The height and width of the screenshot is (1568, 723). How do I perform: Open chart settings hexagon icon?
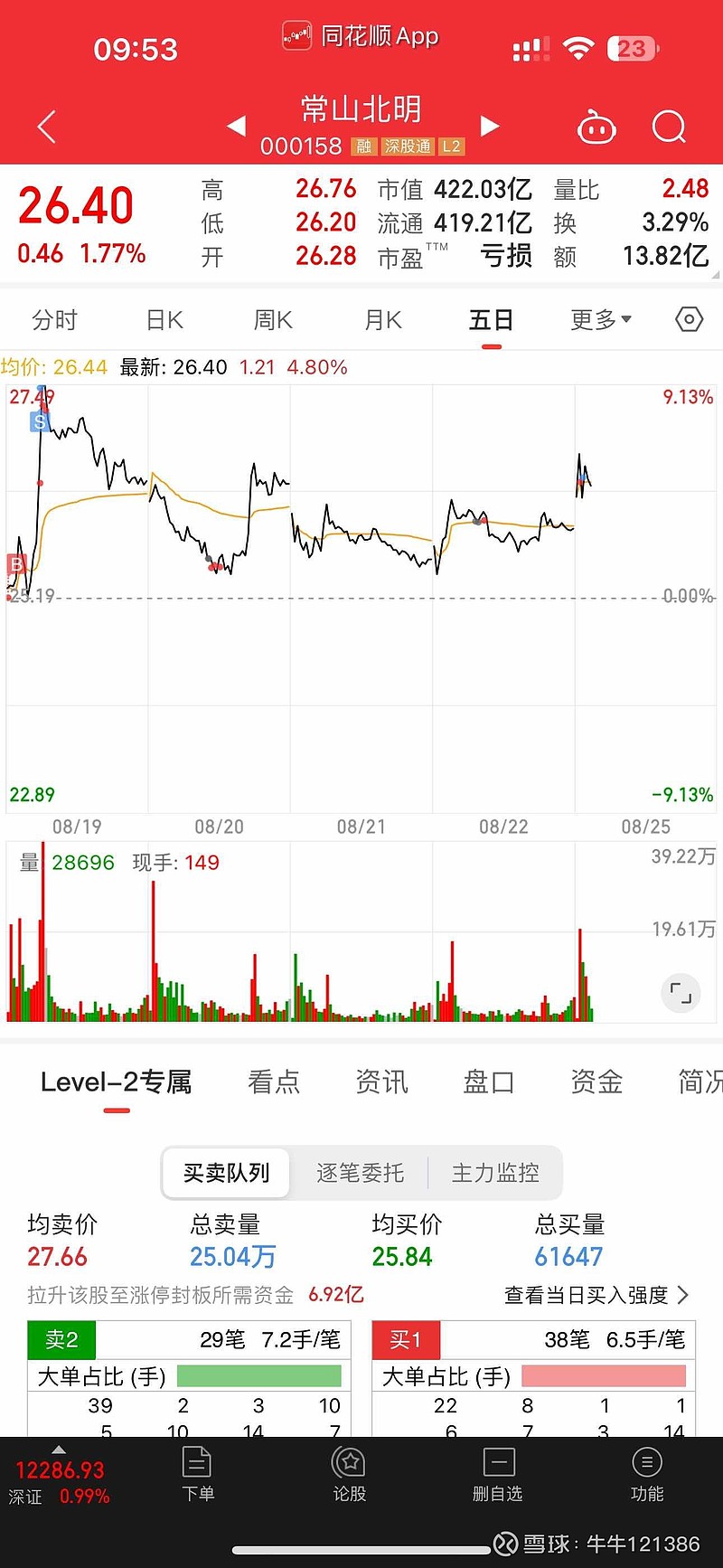pyautogui.click(x=689, y=319)
